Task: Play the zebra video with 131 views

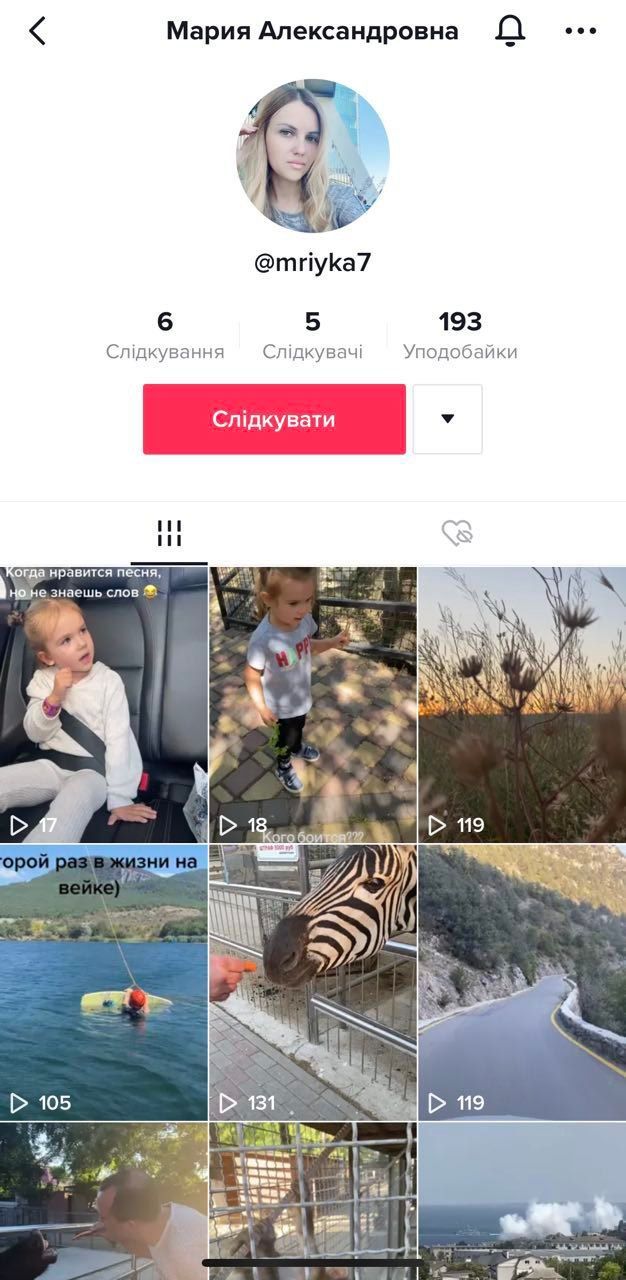Action: coord(312,982)
